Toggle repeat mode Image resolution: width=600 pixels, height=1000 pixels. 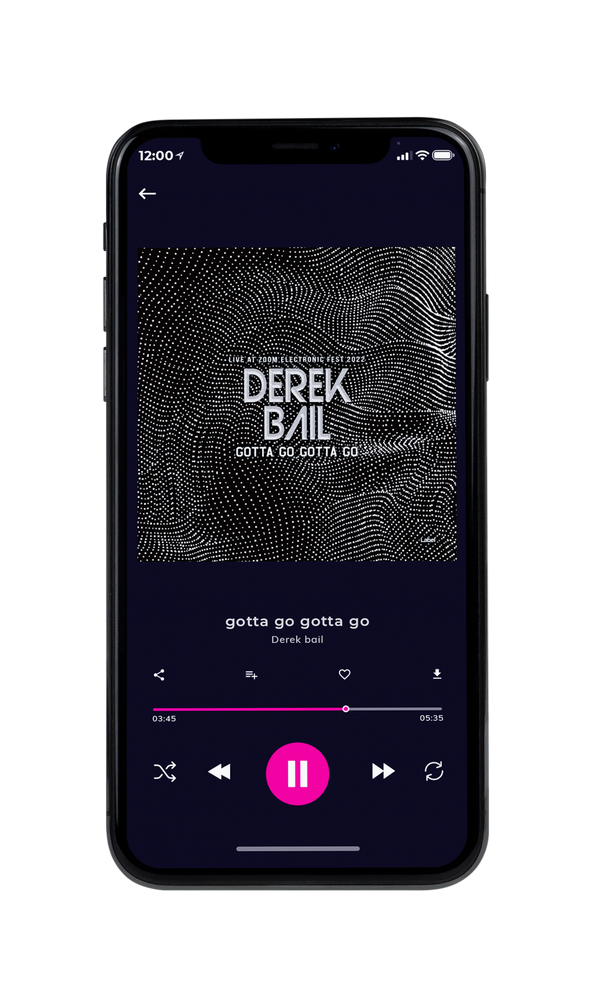click(x=434, y=771)
